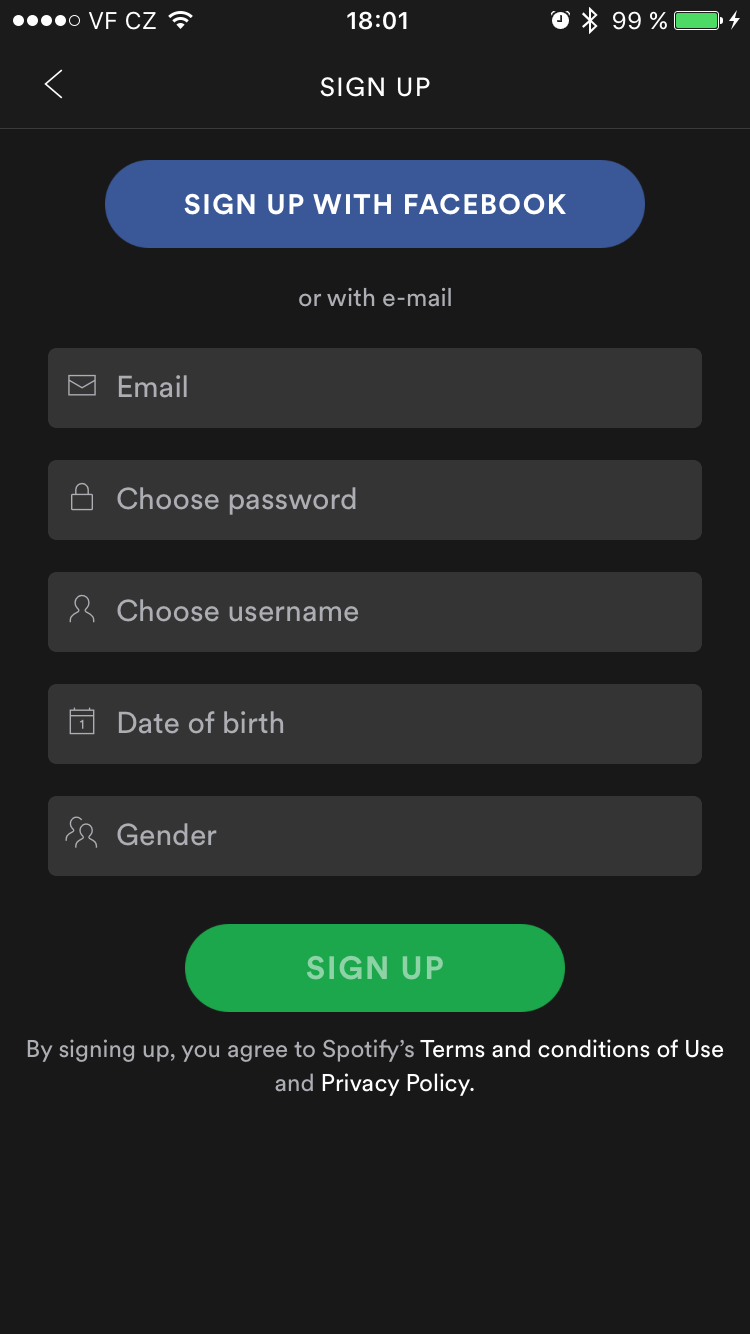750x1334 pixels.
Task: Select the Choose password field
Action: 375,500
